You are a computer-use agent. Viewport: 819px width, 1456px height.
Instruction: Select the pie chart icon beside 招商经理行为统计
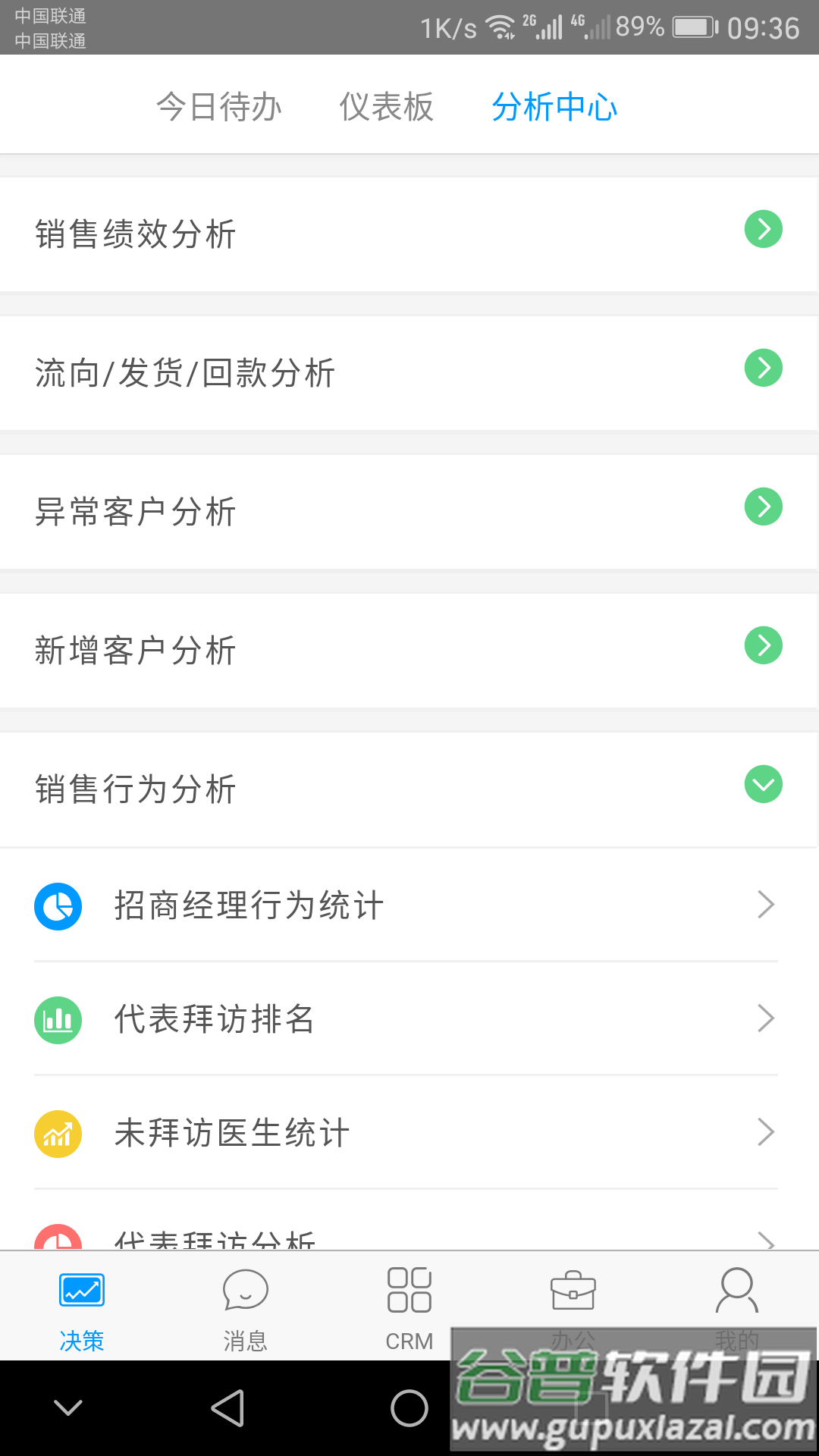[x=57, y=906]
